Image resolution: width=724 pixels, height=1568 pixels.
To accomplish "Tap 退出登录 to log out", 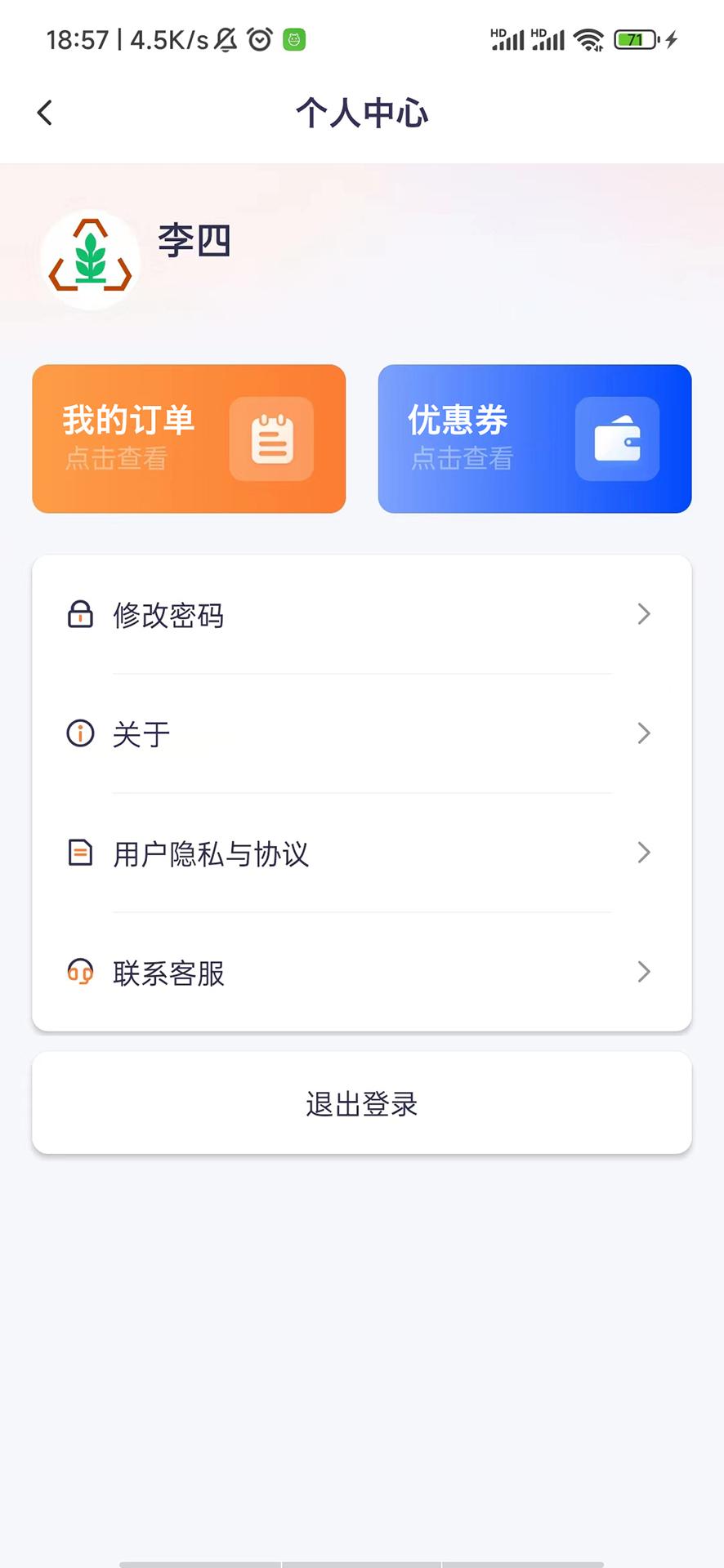I will pyautogui.click(x=362, y=1102).
